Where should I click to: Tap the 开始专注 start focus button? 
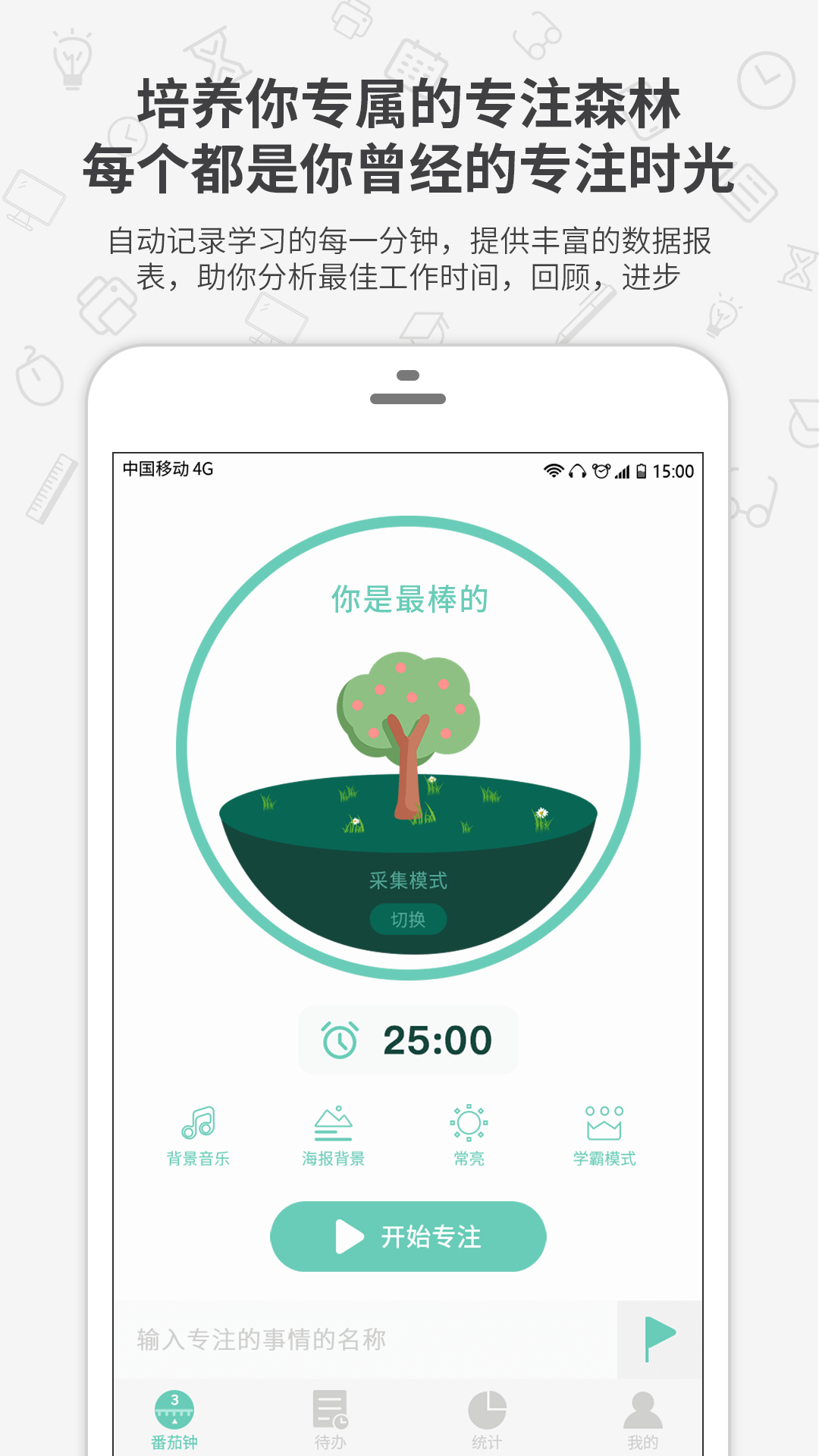409,1235
